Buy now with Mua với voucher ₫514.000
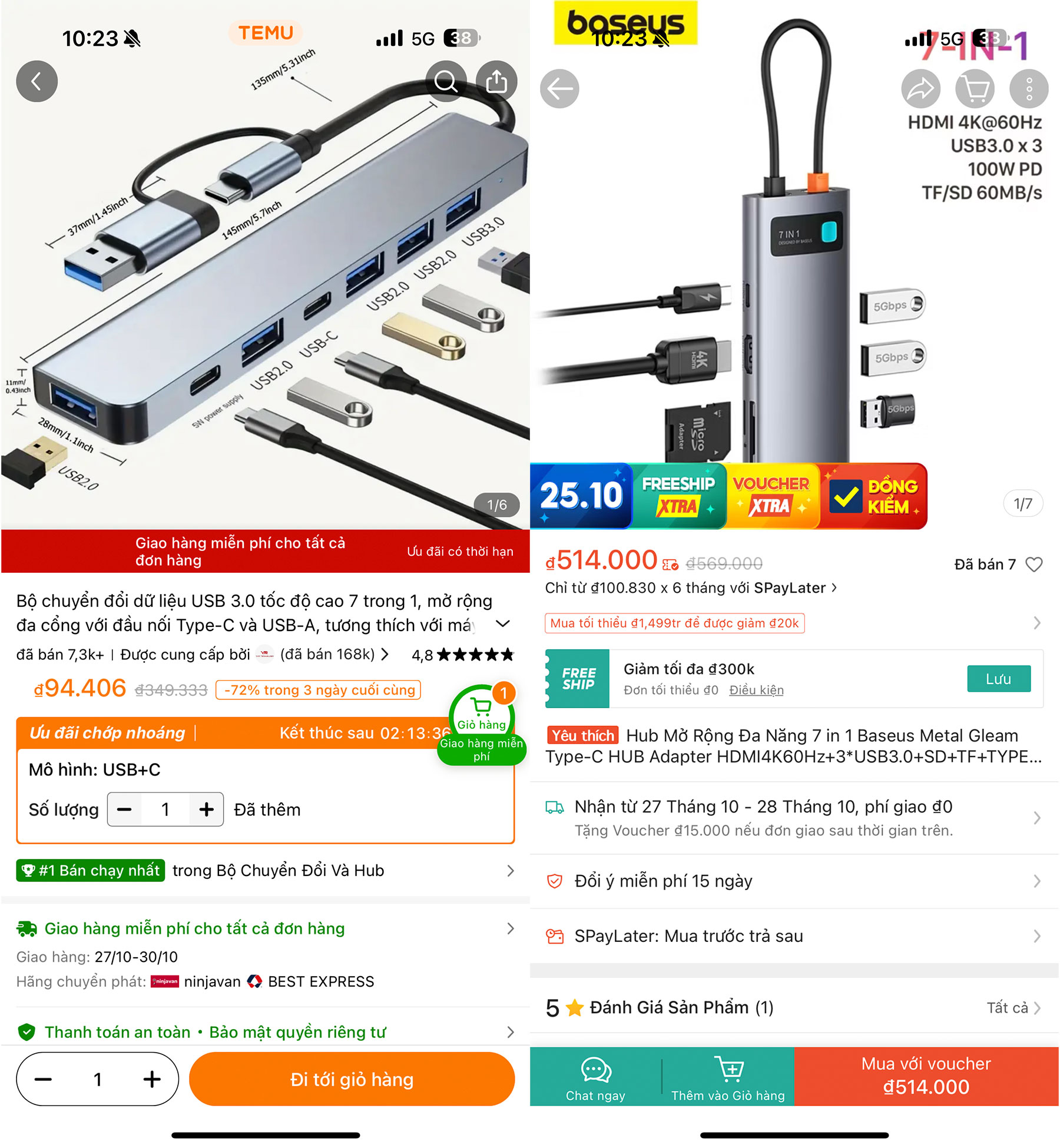Screen dimensions: 1060x1148 point(926,1076)
